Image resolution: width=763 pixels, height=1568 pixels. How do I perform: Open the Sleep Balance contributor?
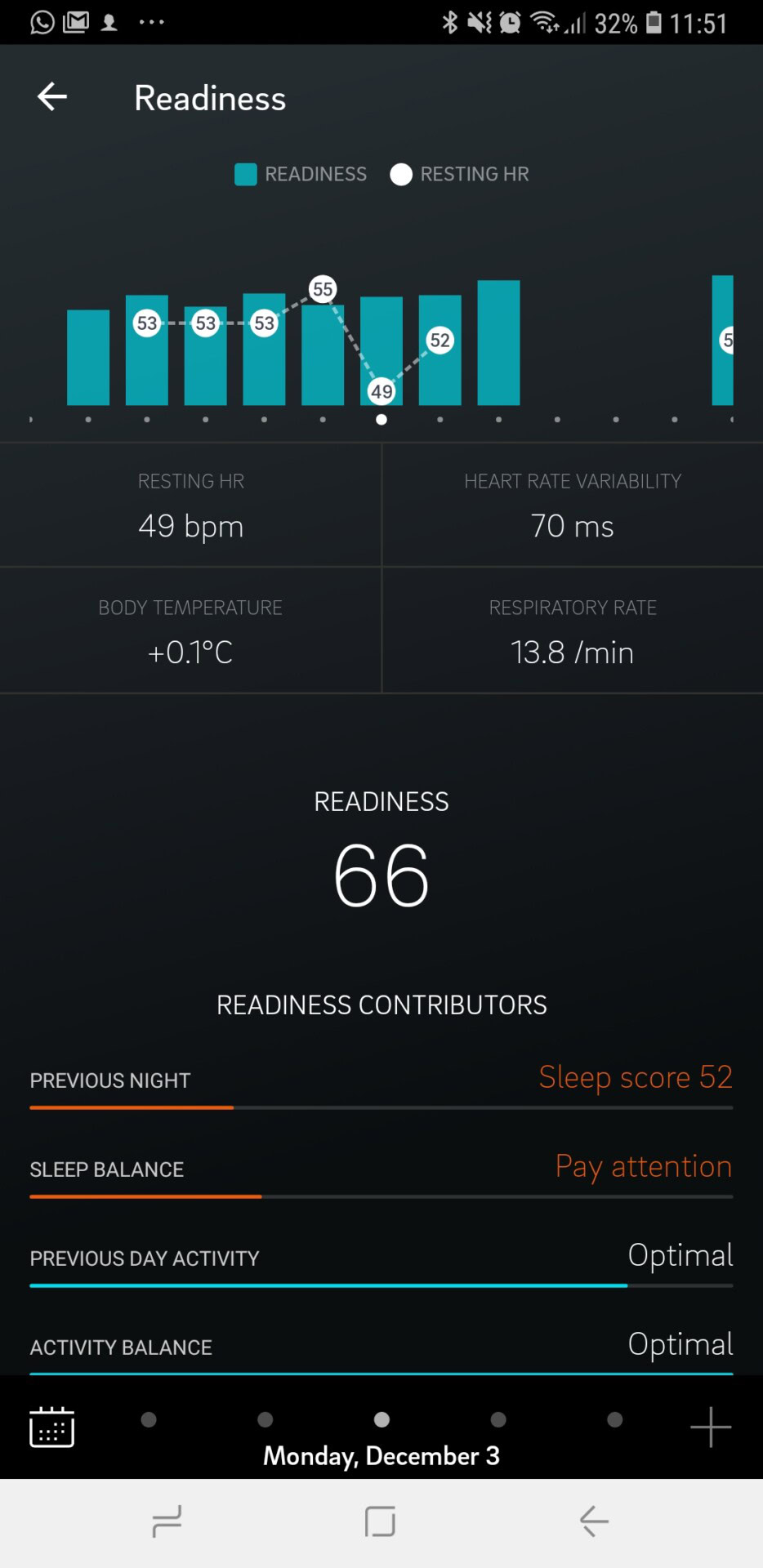coord(381,1175)
